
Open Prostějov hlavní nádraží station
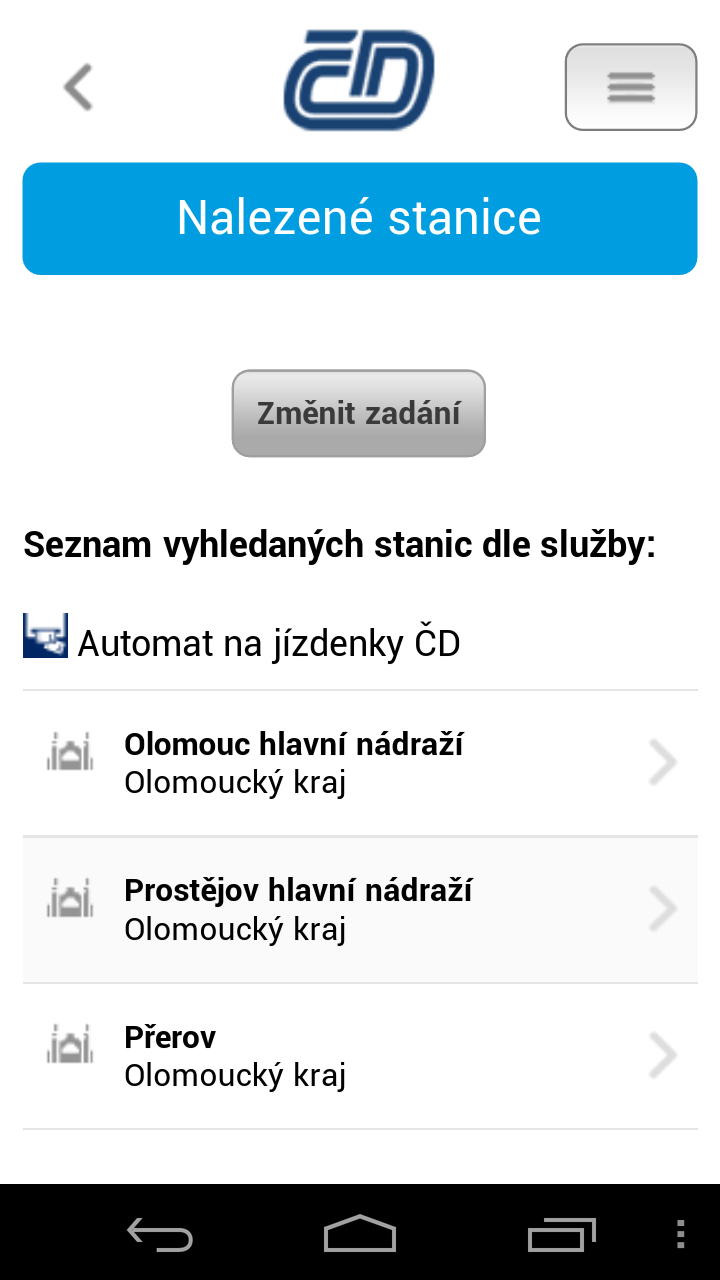tap(360, 909)
